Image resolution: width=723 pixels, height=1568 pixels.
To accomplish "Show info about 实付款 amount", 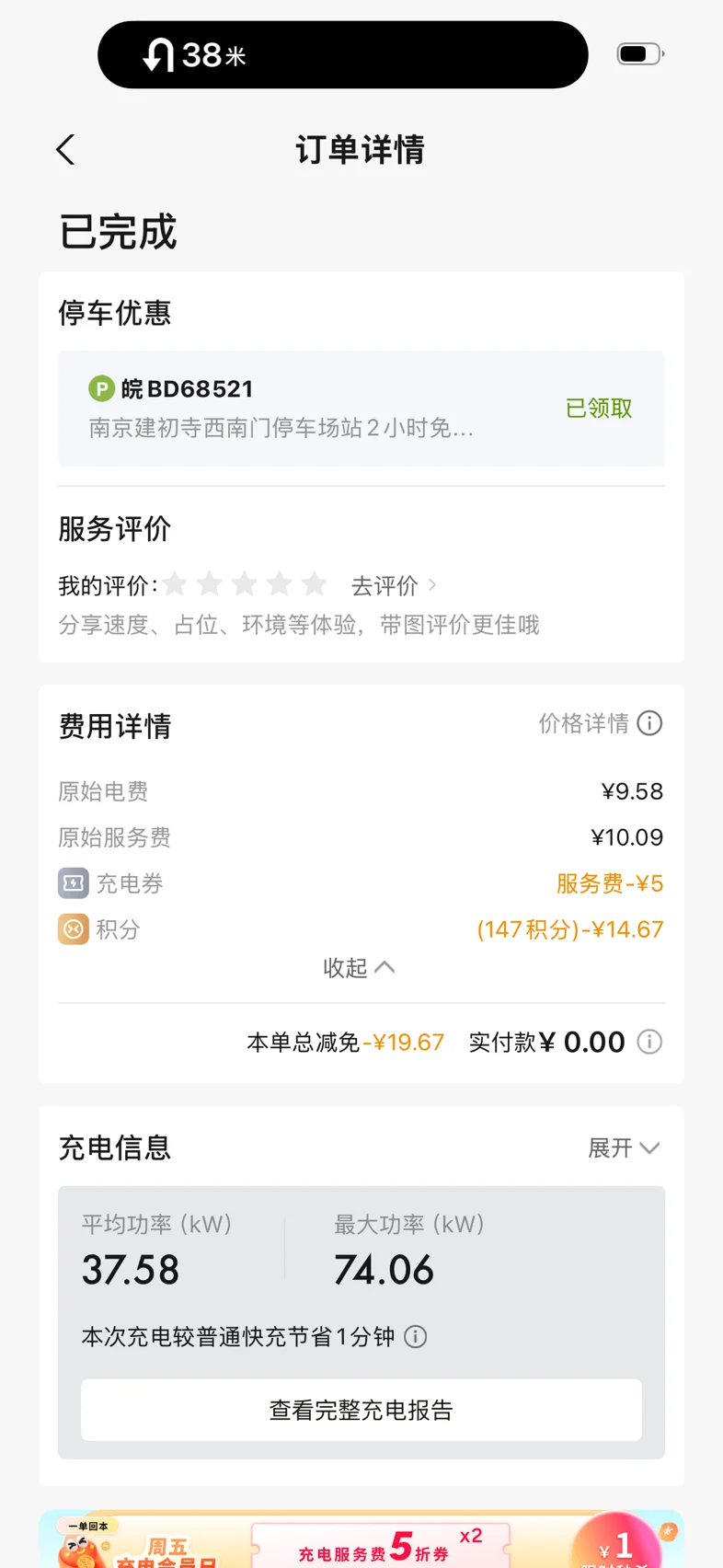I will (x=649, y=1042).
